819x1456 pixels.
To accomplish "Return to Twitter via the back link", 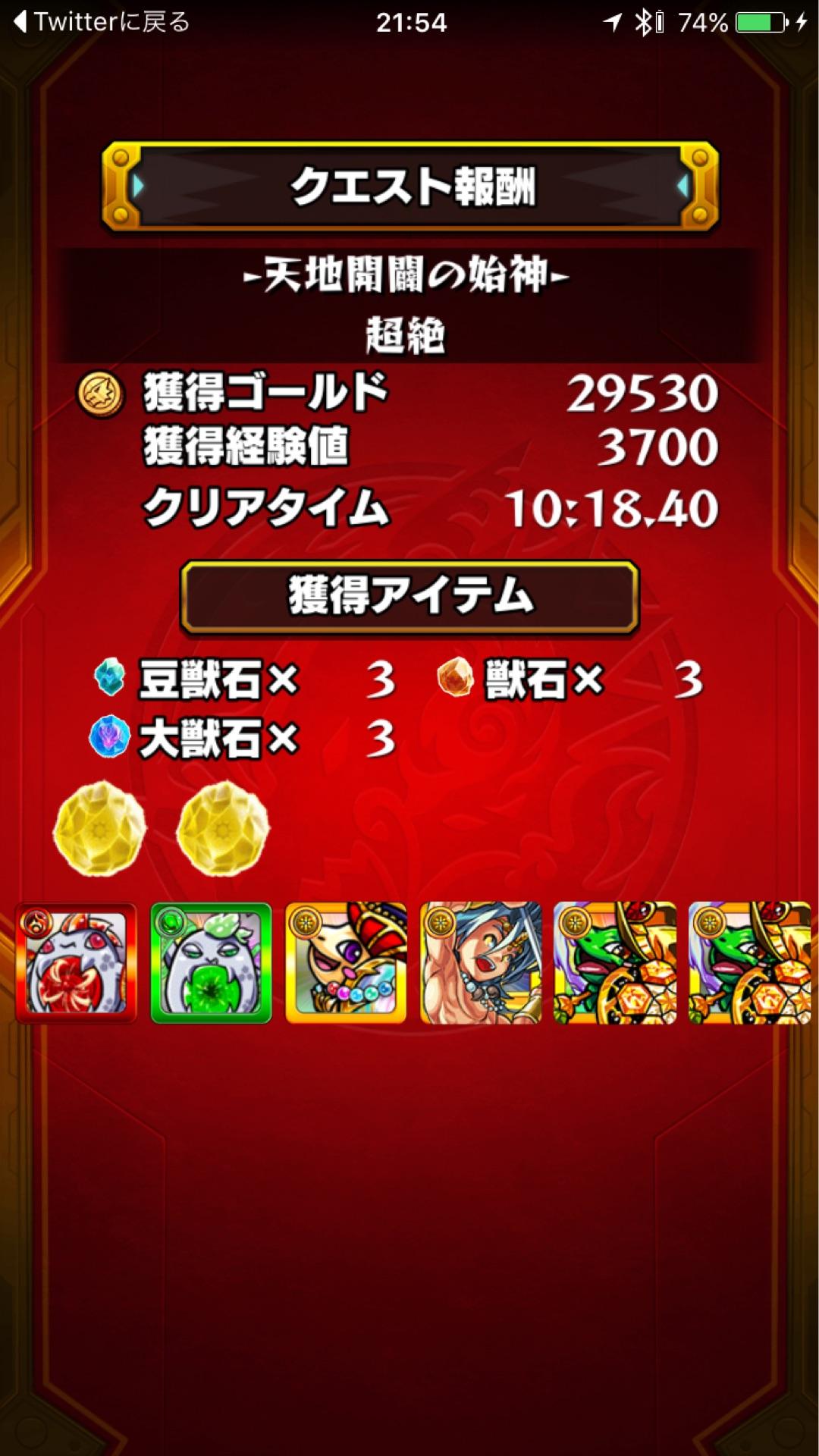I will 102,22.
